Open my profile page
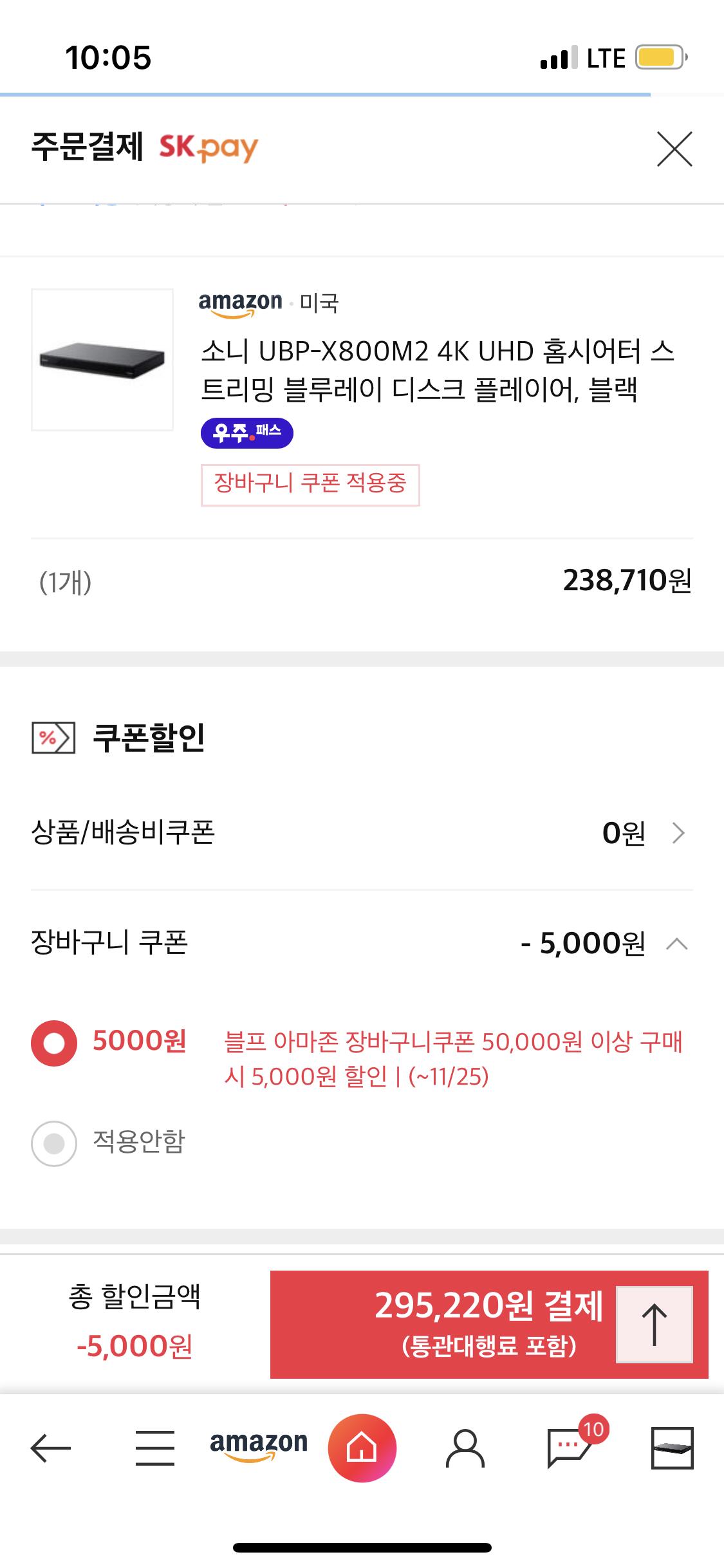 click(465, 1448)
